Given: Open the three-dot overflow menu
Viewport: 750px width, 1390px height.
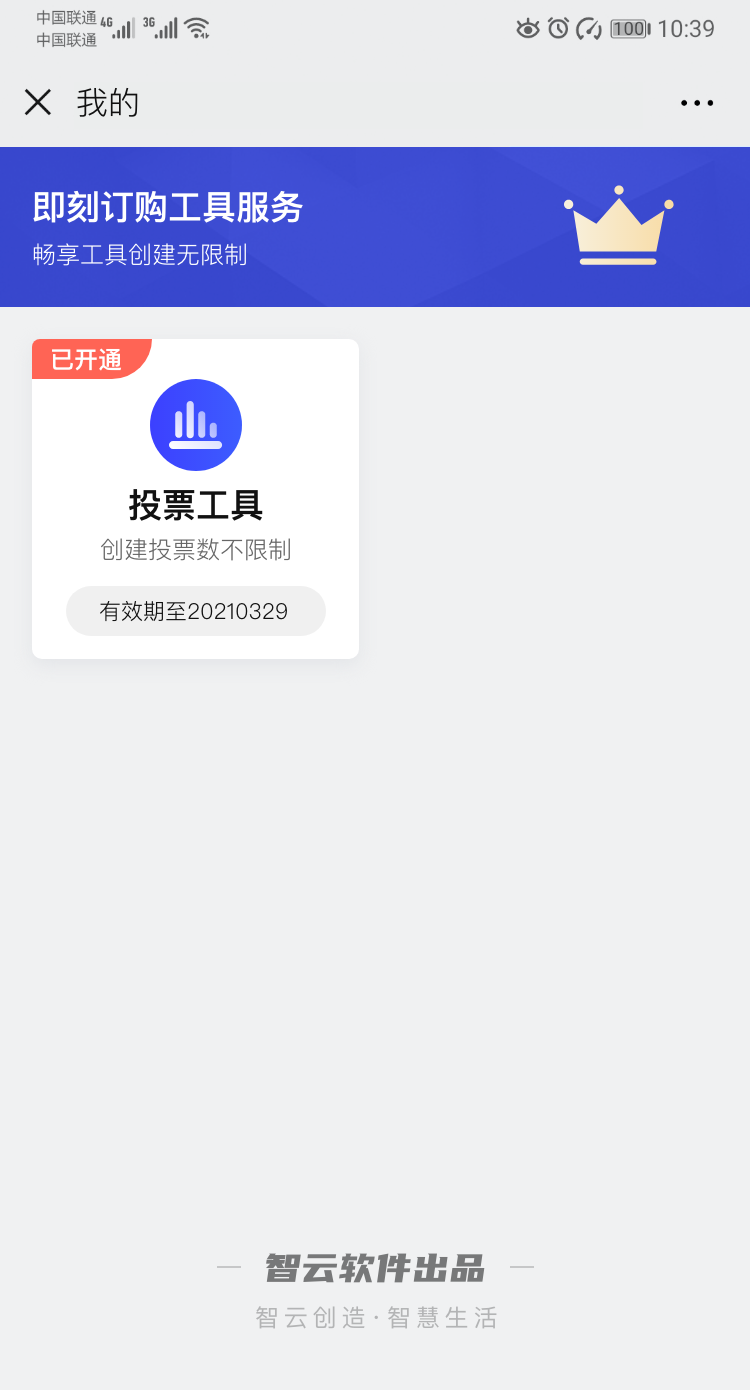Looking at the screenshot, I should (697, 103).
